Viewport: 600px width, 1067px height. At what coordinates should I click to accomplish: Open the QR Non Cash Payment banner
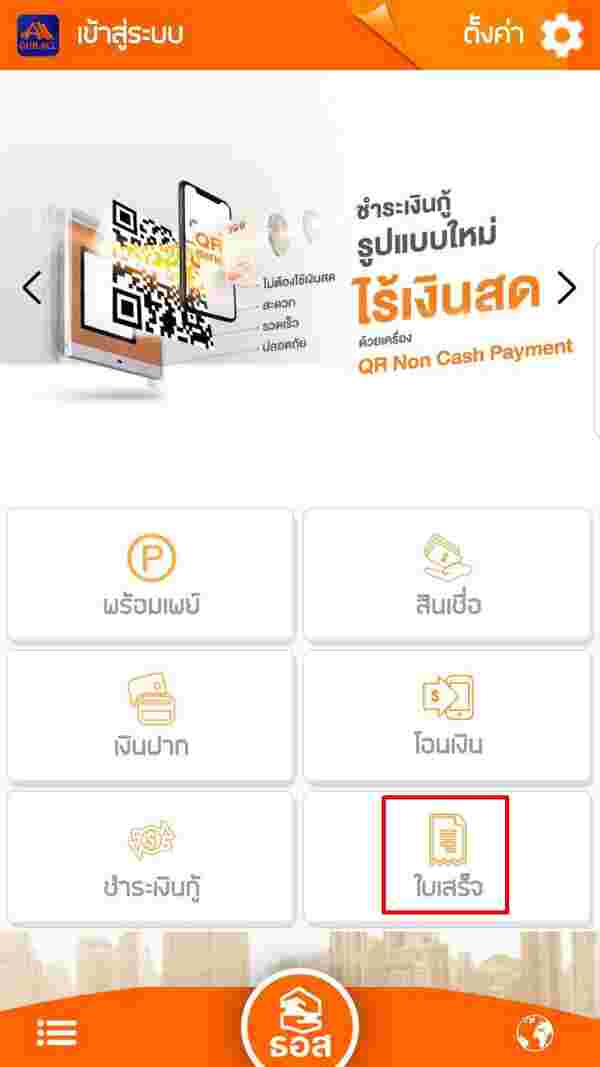300,280
